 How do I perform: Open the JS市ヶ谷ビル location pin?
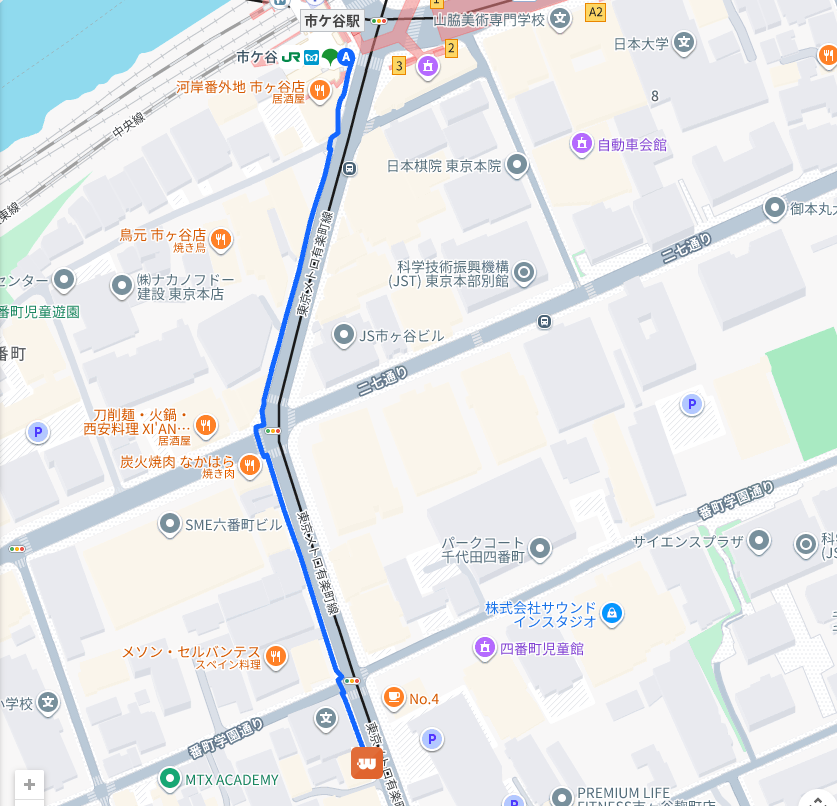click(x=344, y=336)
